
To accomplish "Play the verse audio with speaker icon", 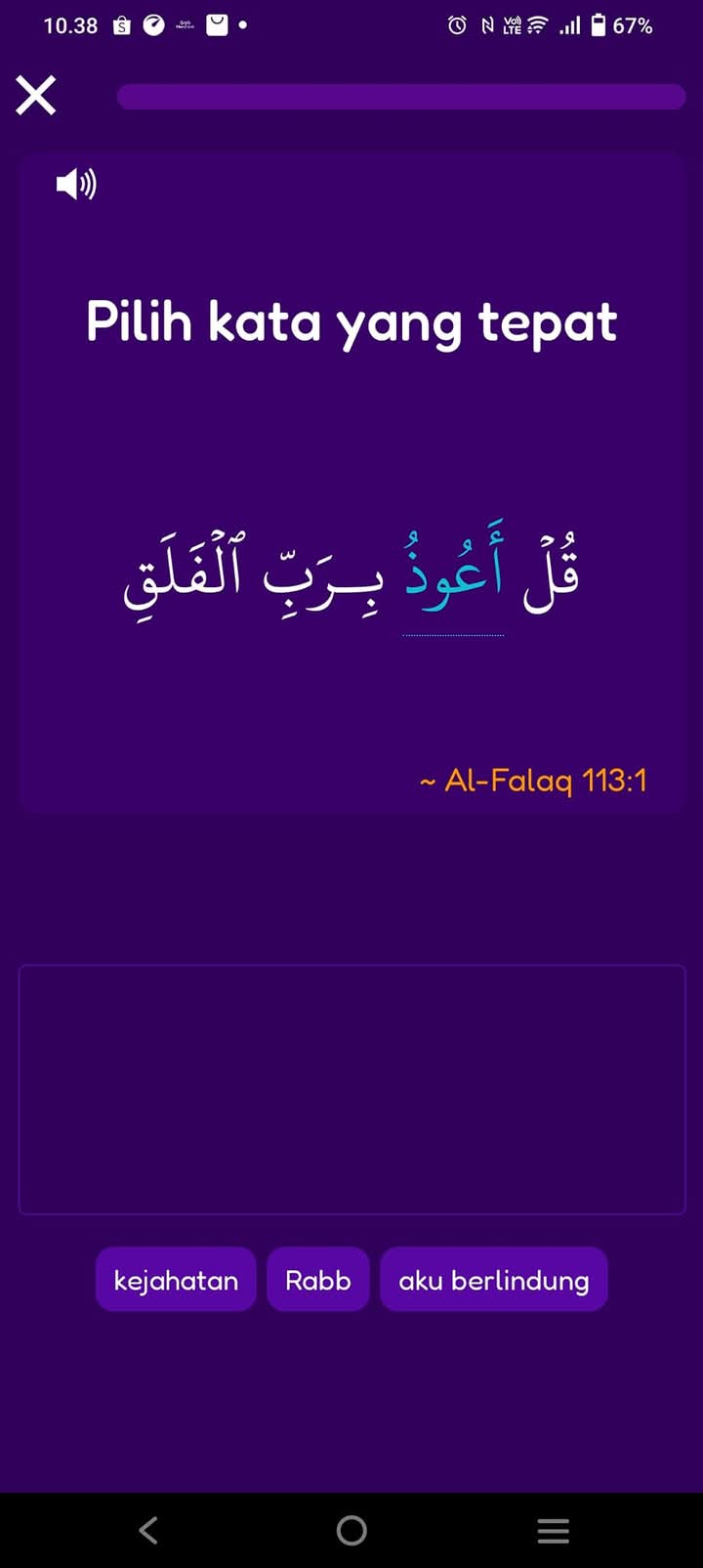I will point(76,184).
